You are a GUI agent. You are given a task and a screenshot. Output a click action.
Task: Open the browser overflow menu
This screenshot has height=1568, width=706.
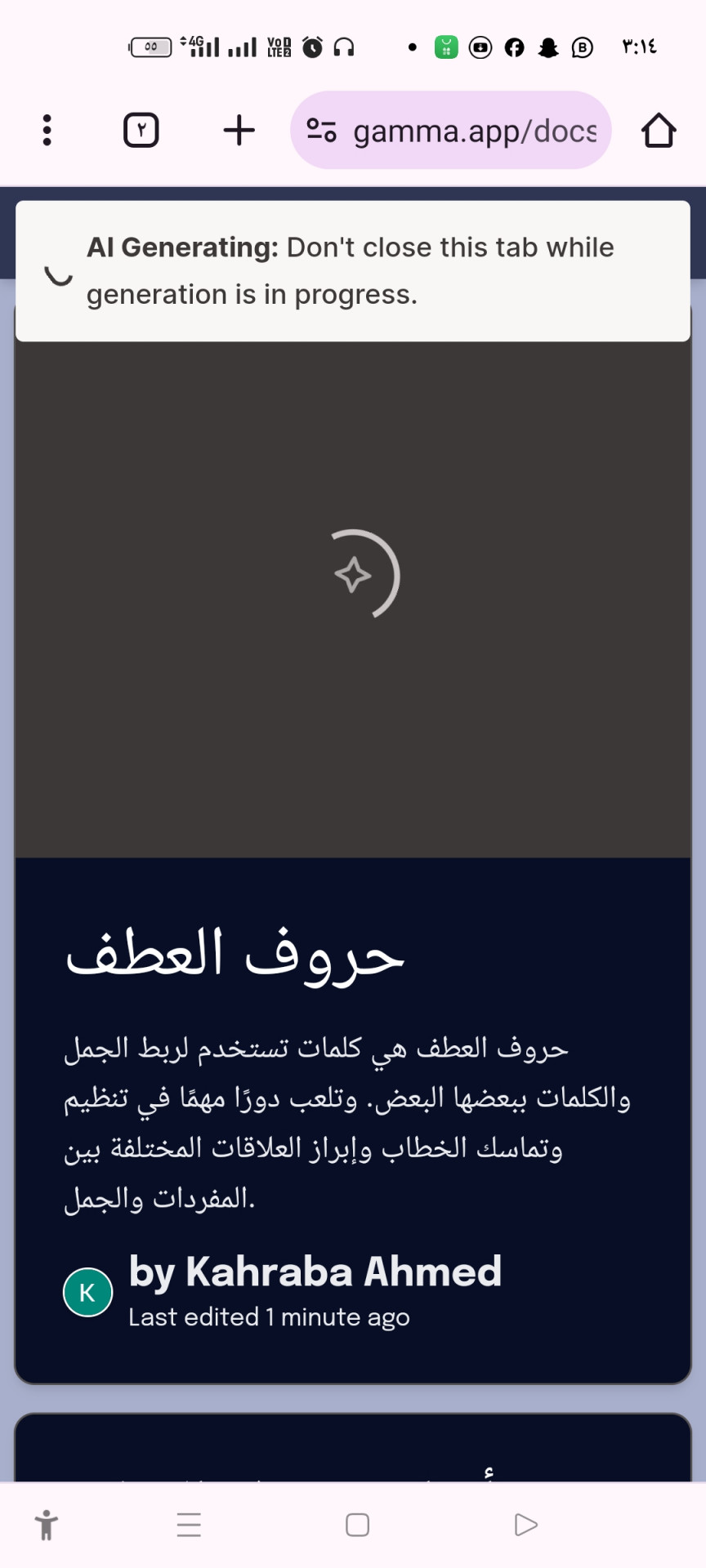47,130
